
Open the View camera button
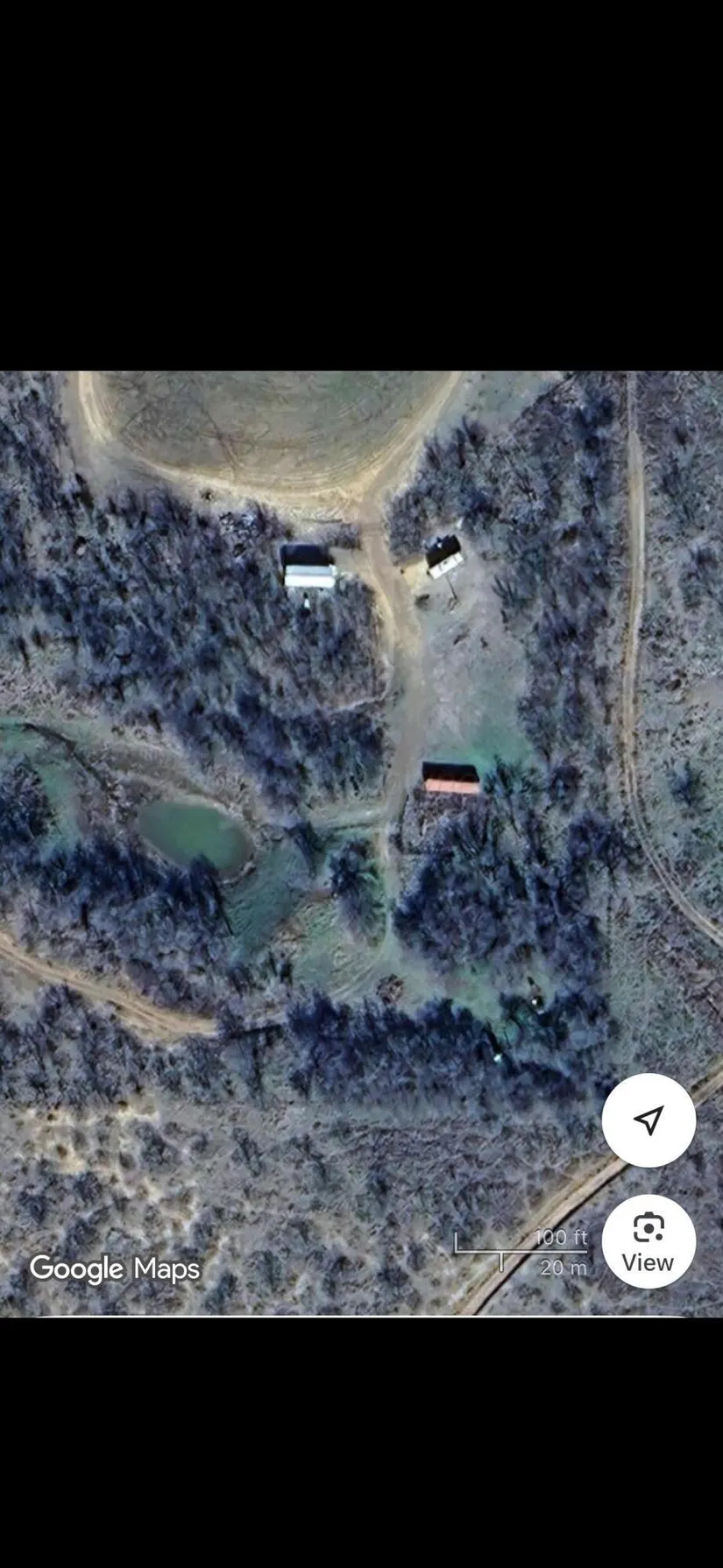click(649, 1241)
